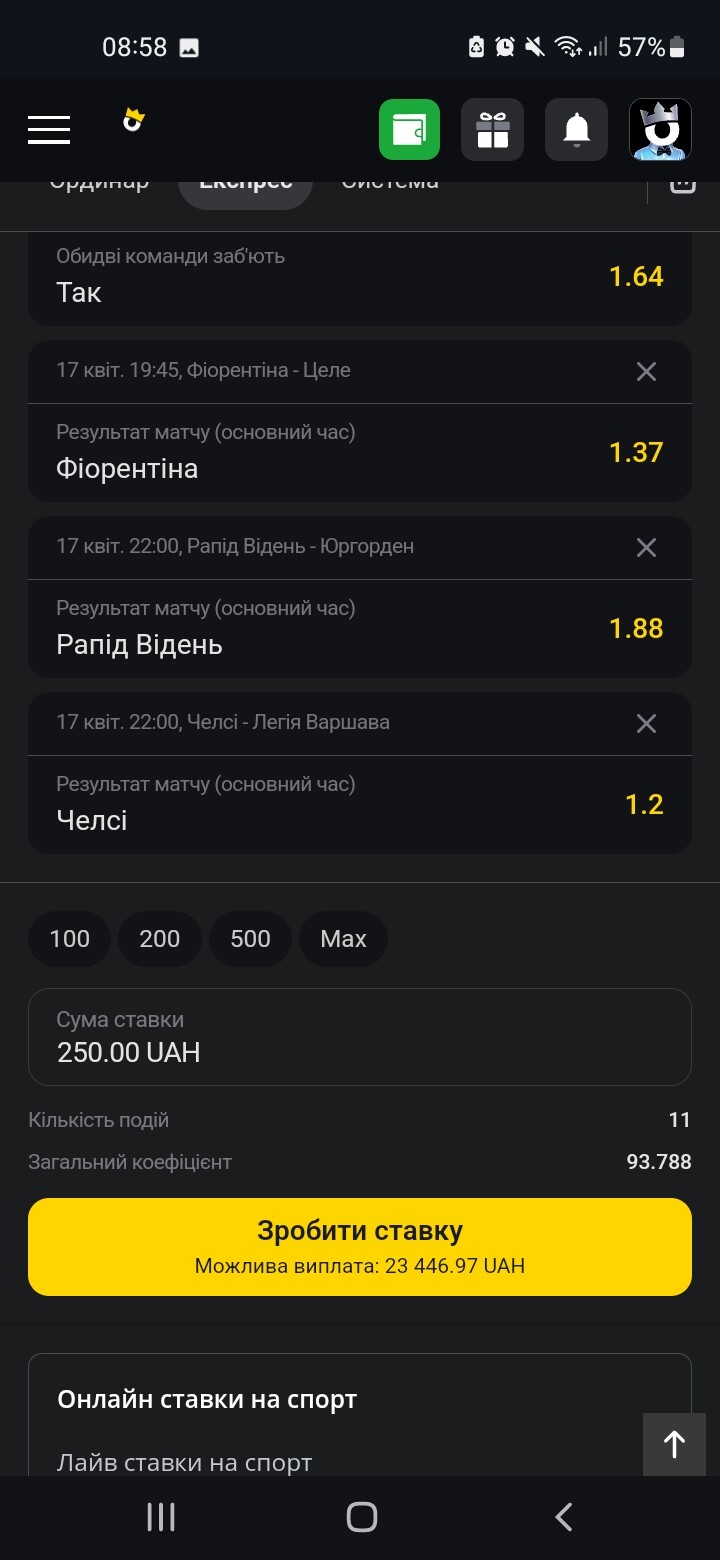This screenshot has width=720, height=1560.
Task: Tap the Max stake chip
Action: coord(343,939)
